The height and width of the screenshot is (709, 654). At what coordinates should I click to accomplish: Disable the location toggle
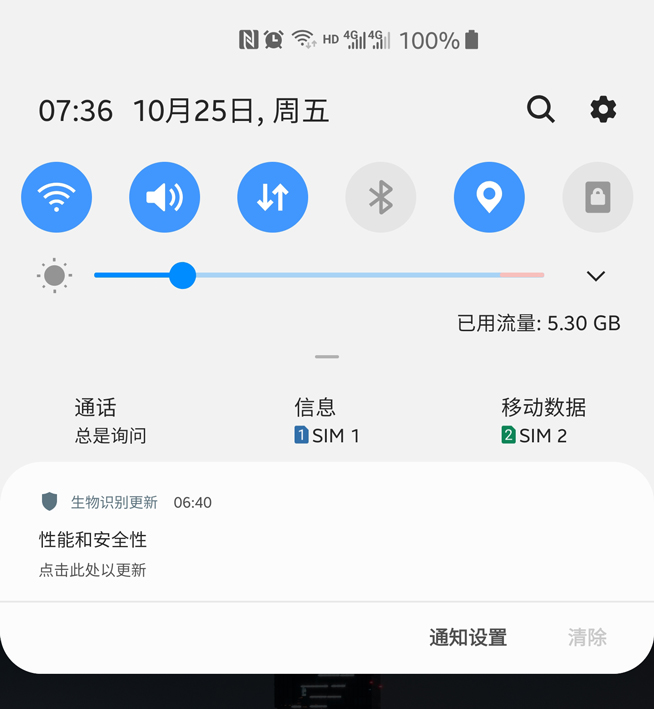pyautogui.click(x=489, y=197)
